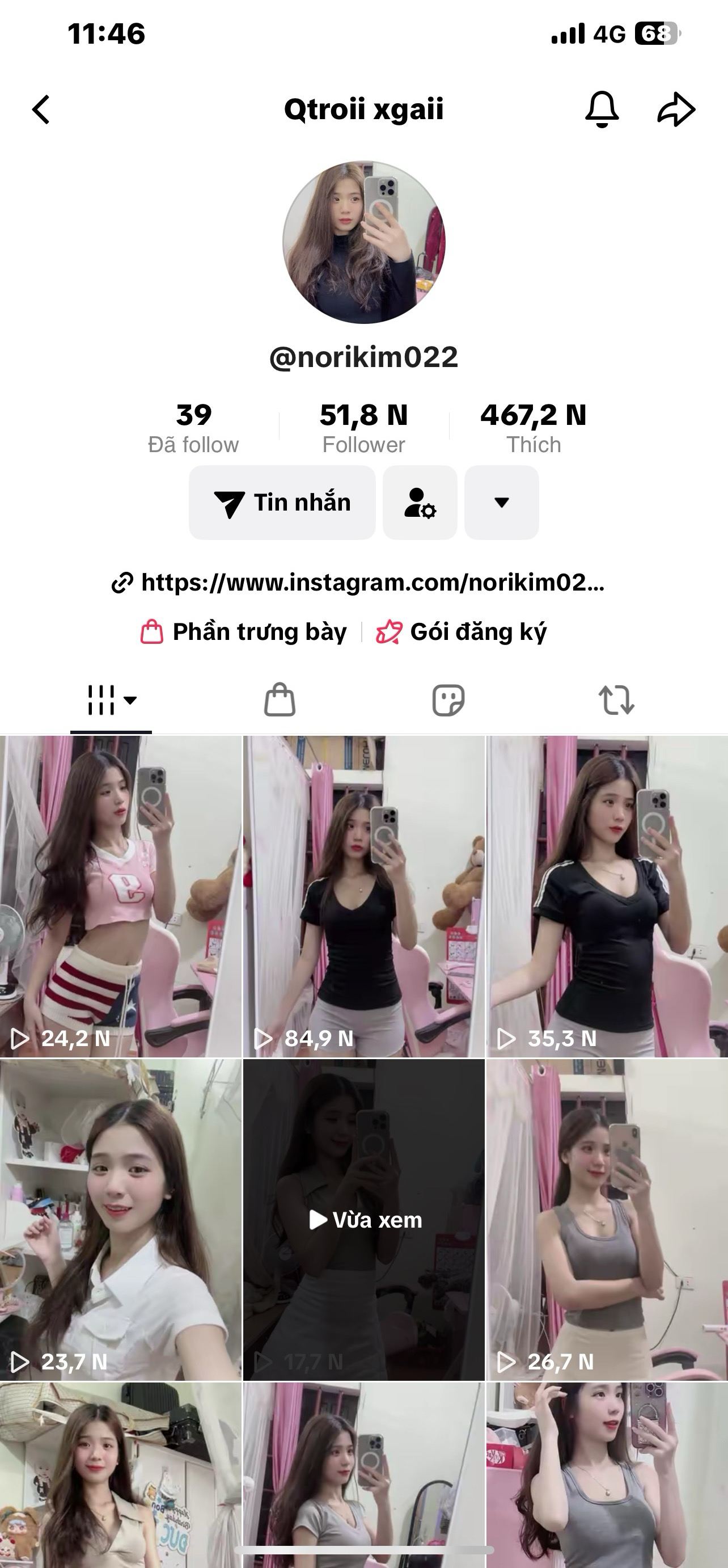Open the follow settings person icon
Image resolution: width=728 pixels, height=1568 pixels.
pos(420,503)
